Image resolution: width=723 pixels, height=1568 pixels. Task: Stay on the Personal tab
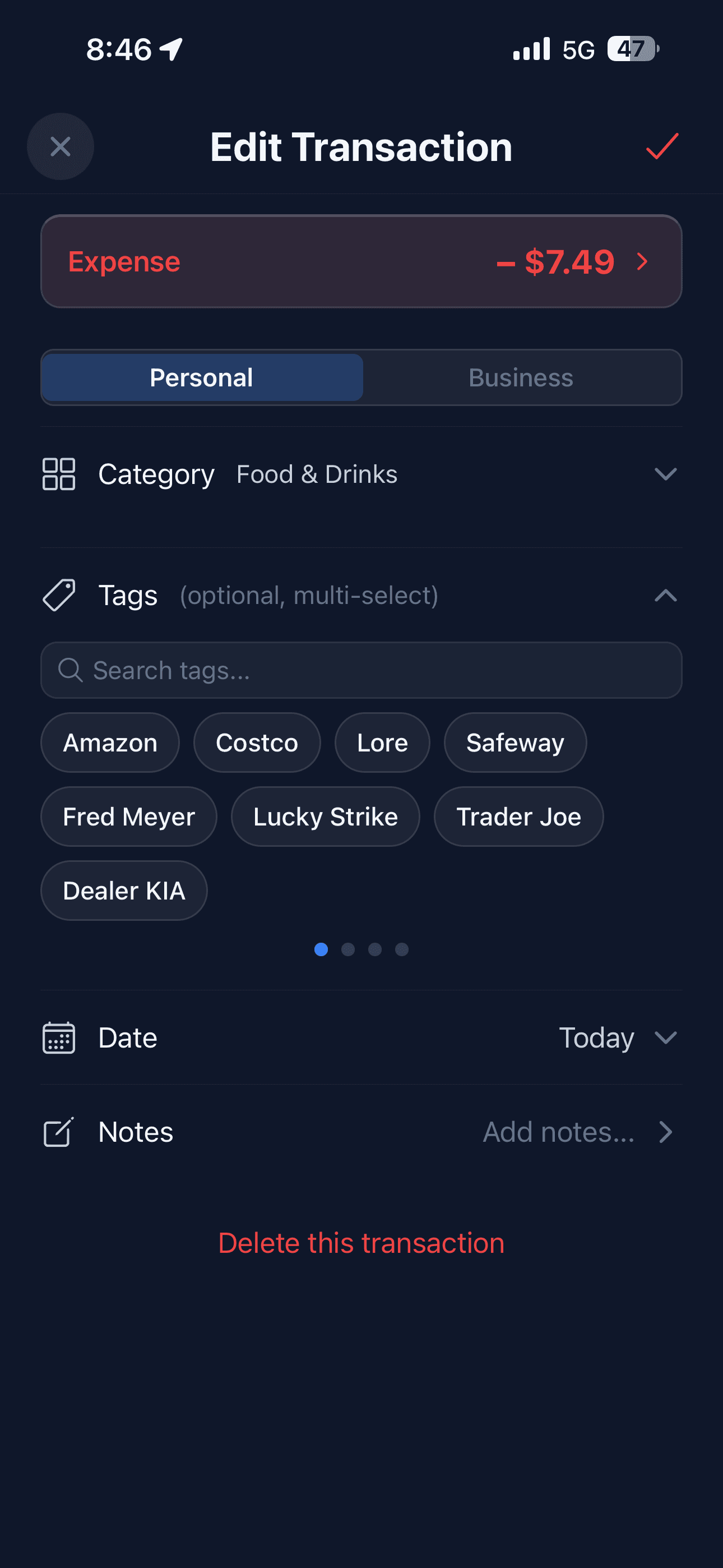click(201, 377)
